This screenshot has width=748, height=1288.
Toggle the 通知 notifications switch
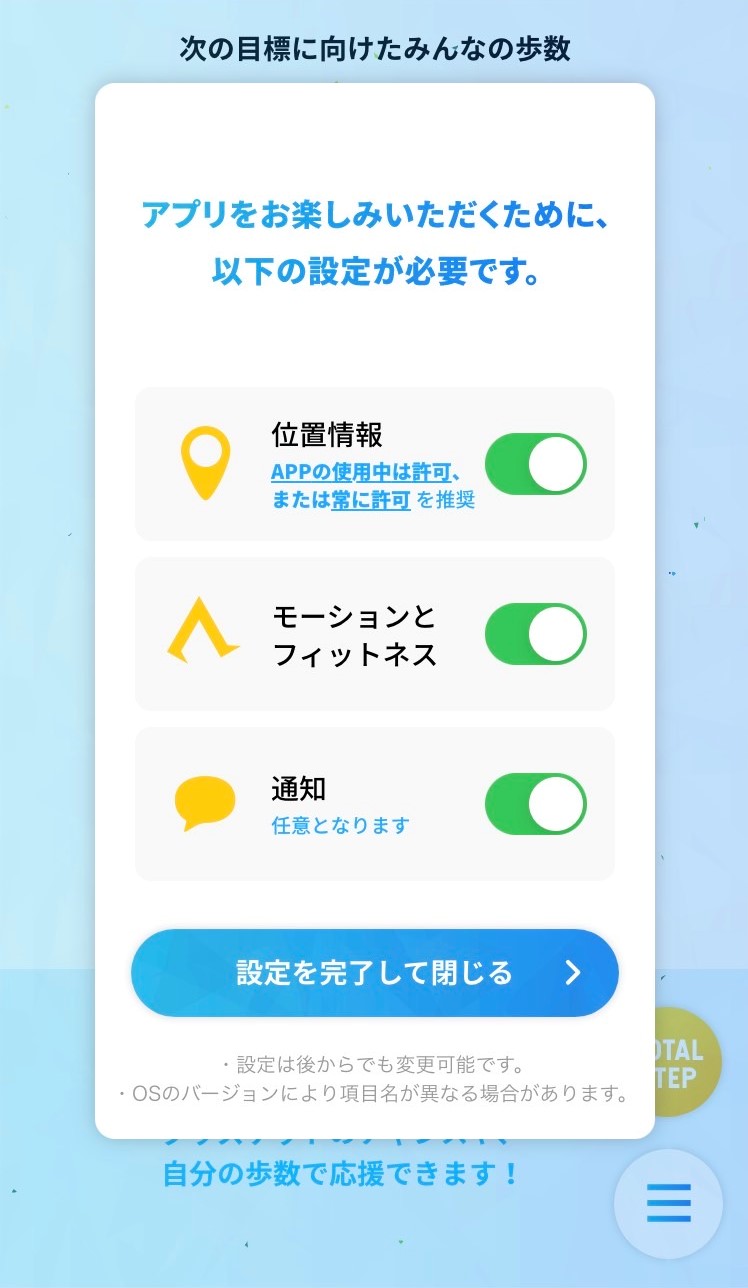tap(535, 804)
